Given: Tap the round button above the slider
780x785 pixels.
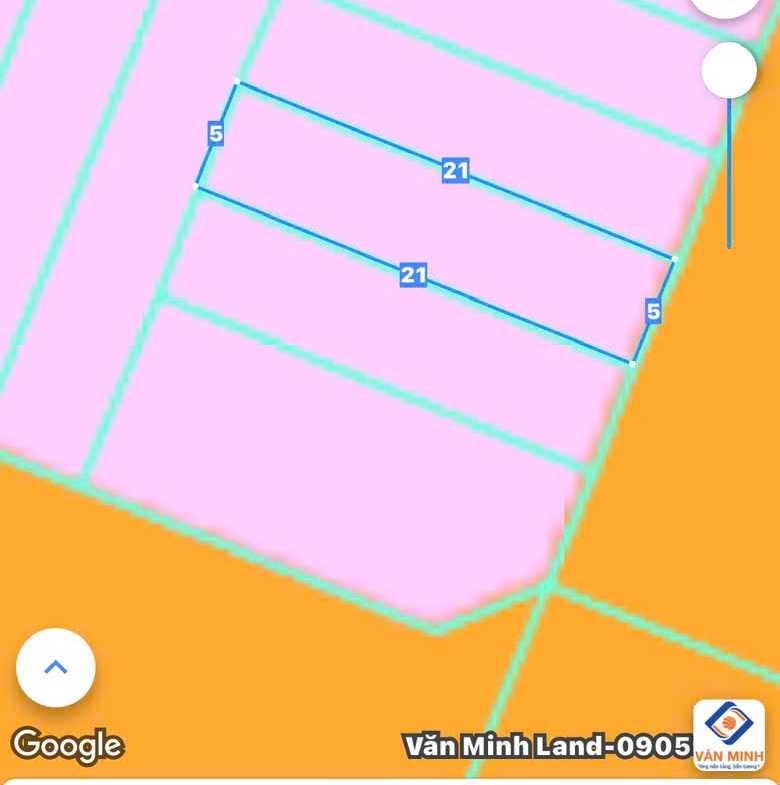Looking at the screenshot, I should pos(727,5).
